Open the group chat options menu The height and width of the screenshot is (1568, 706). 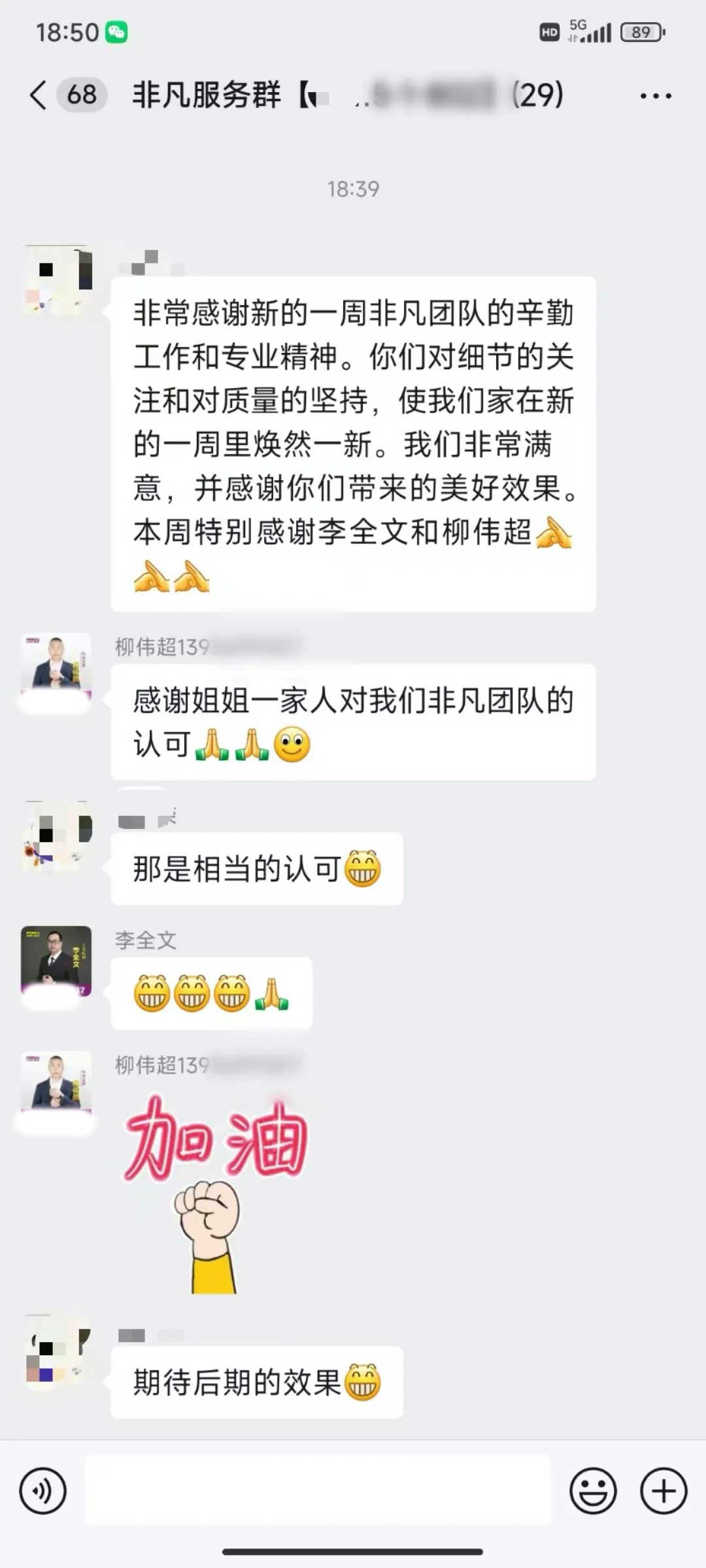click(x=655, y=96)
